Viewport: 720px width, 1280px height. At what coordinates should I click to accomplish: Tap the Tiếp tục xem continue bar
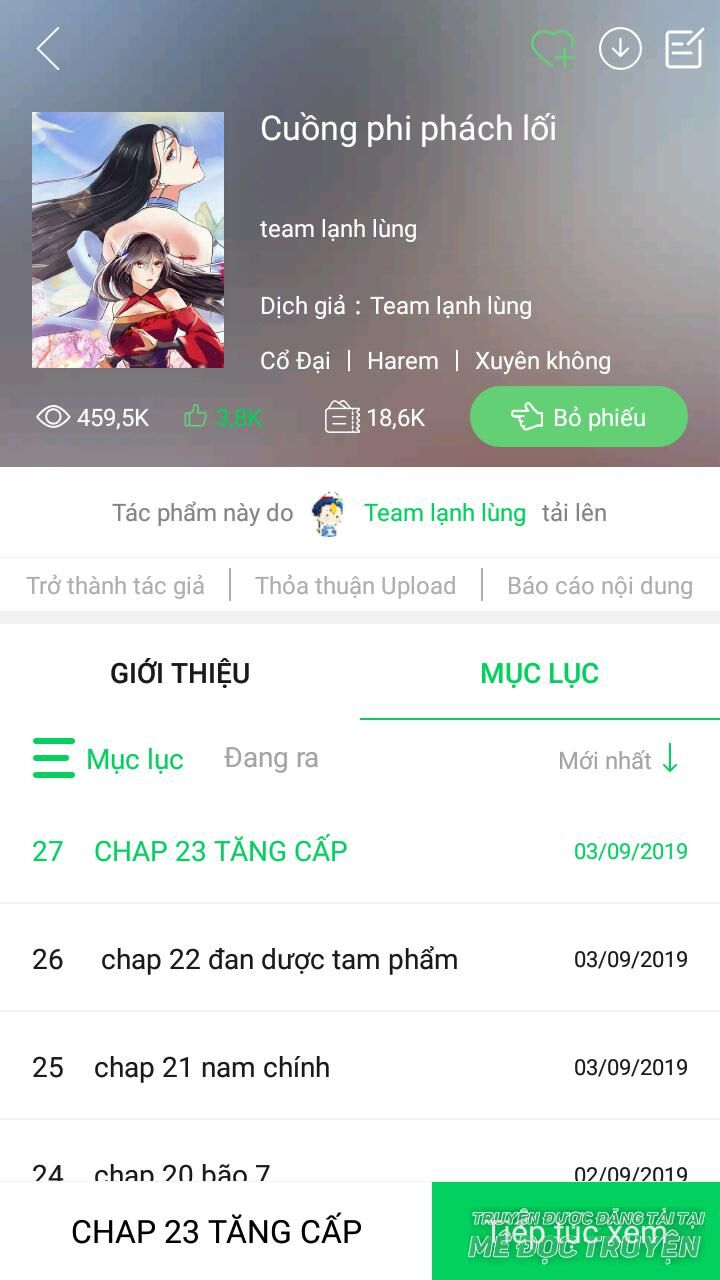[x=576, y=1231]
